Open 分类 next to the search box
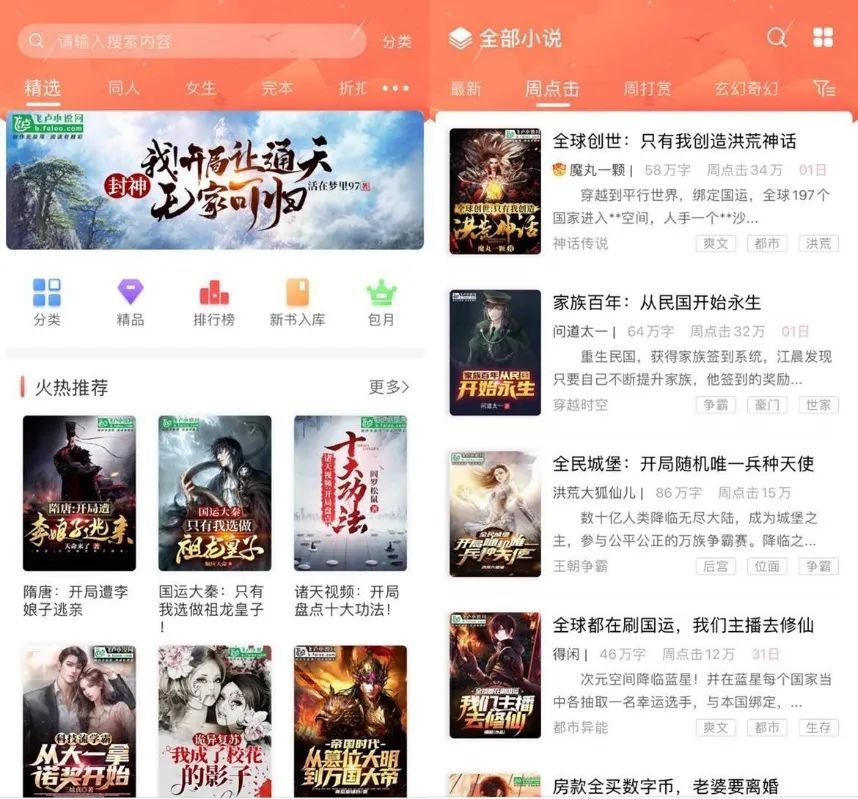858x799 pixels. pos(396,42)
